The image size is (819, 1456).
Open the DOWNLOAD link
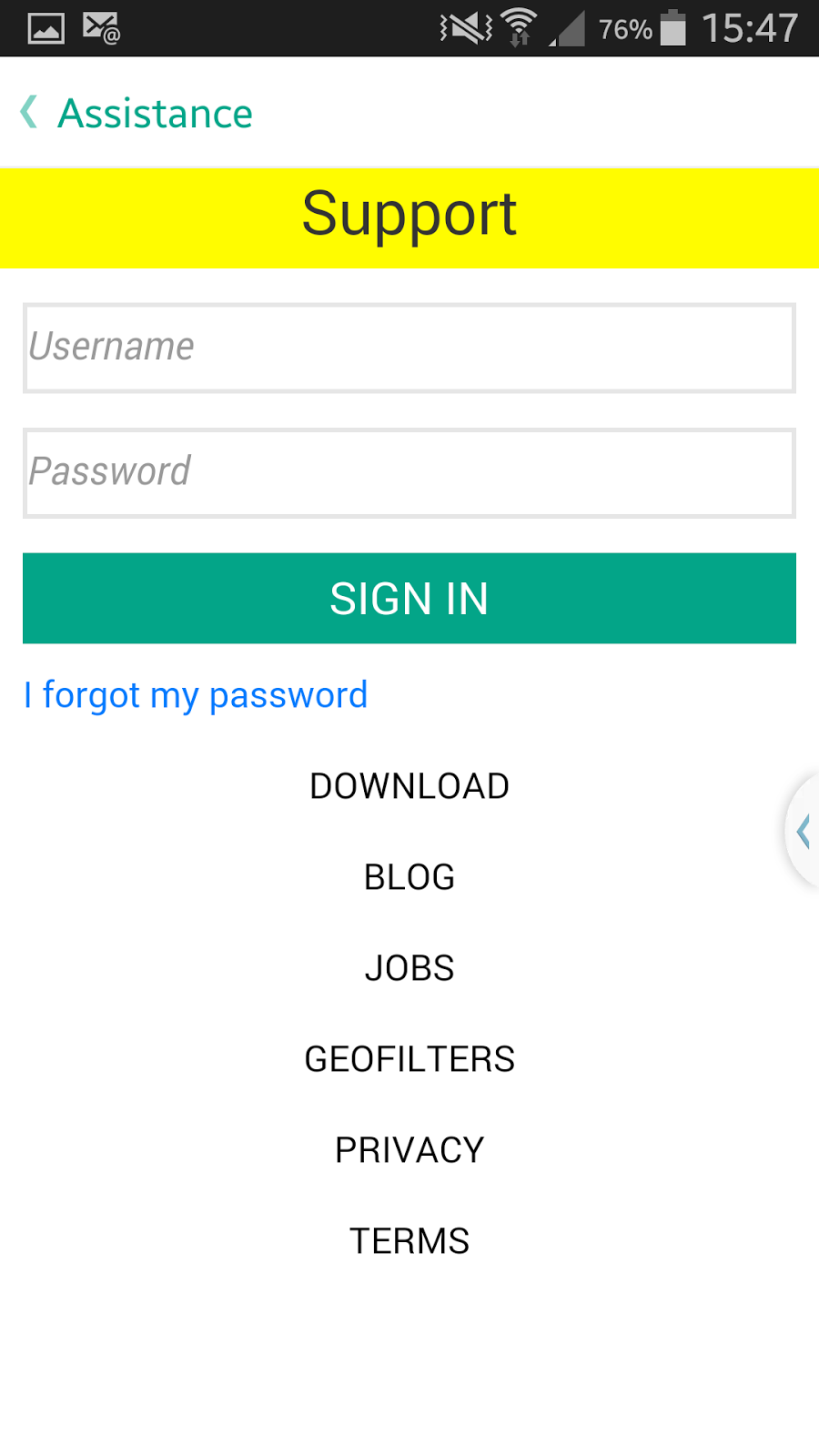409,786
